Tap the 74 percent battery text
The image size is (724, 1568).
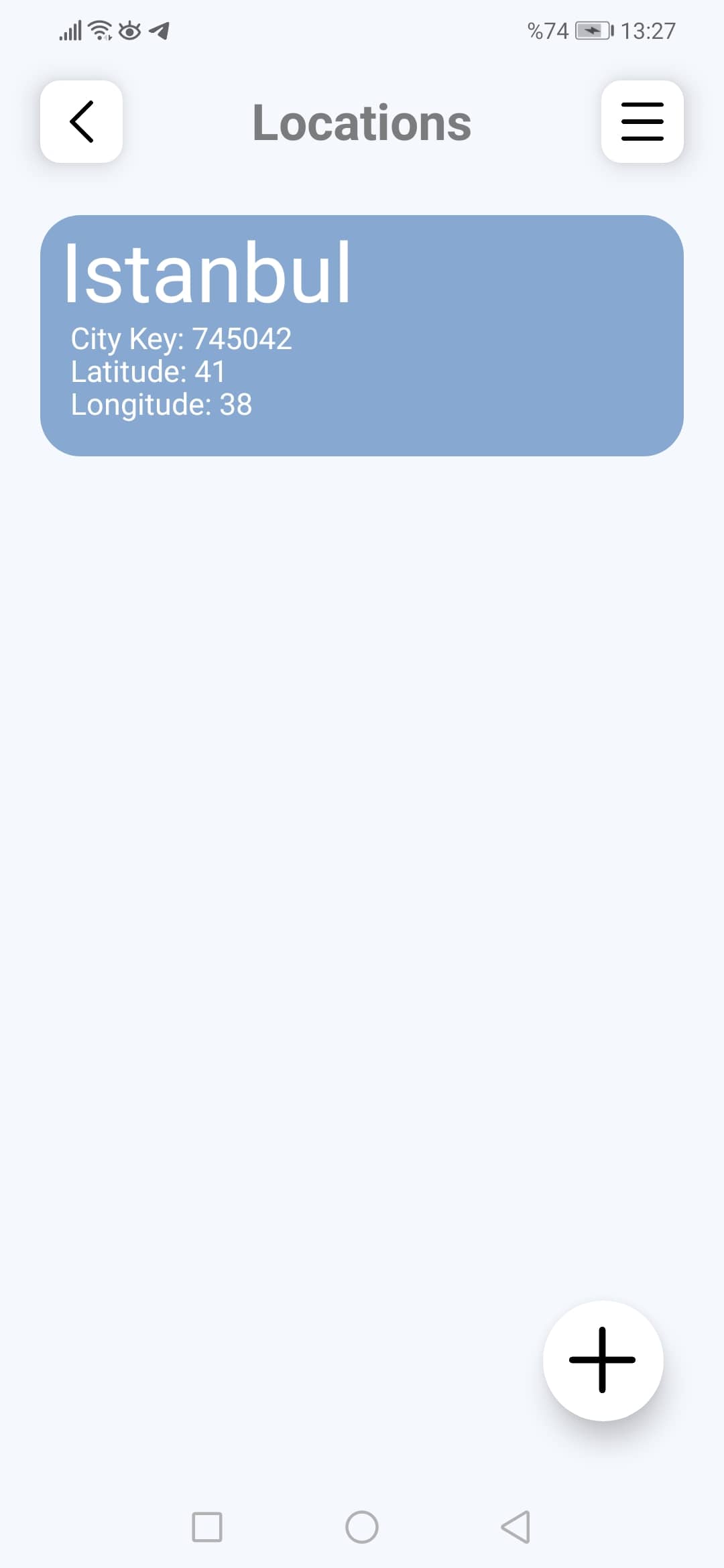[x=548, y=29]
